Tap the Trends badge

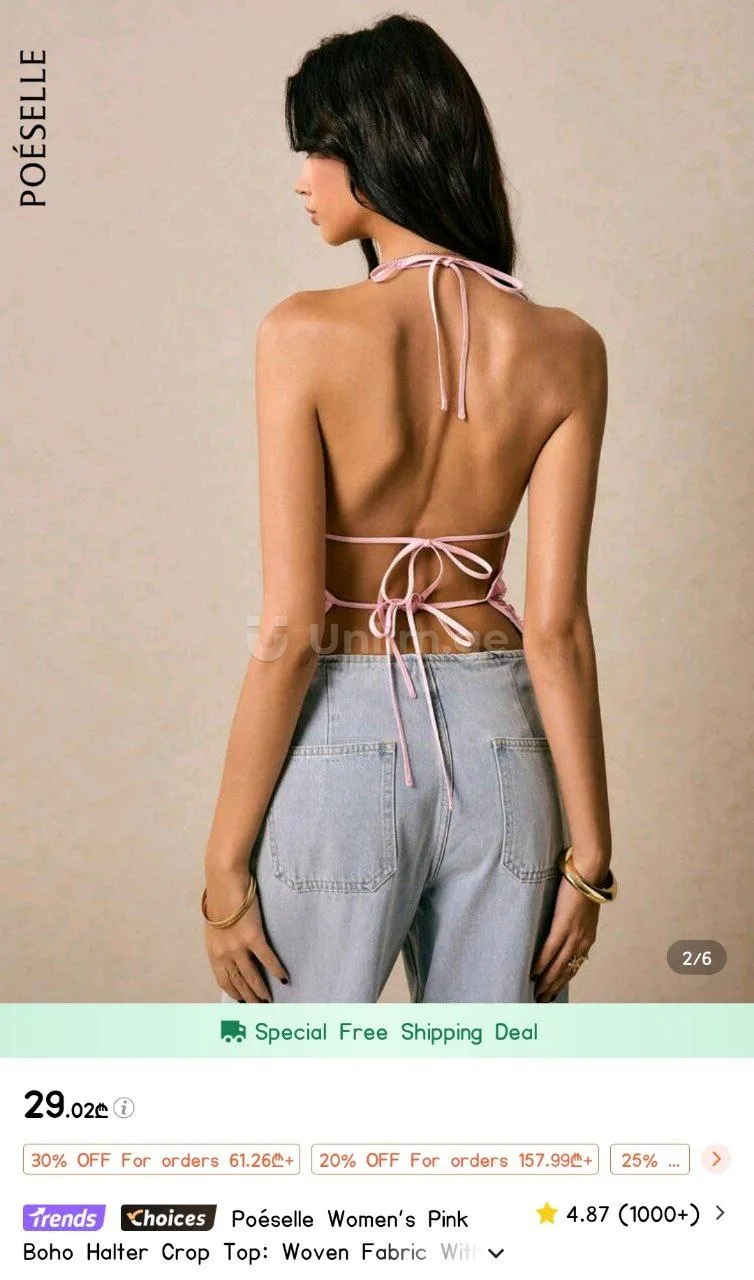[64, 1218]
